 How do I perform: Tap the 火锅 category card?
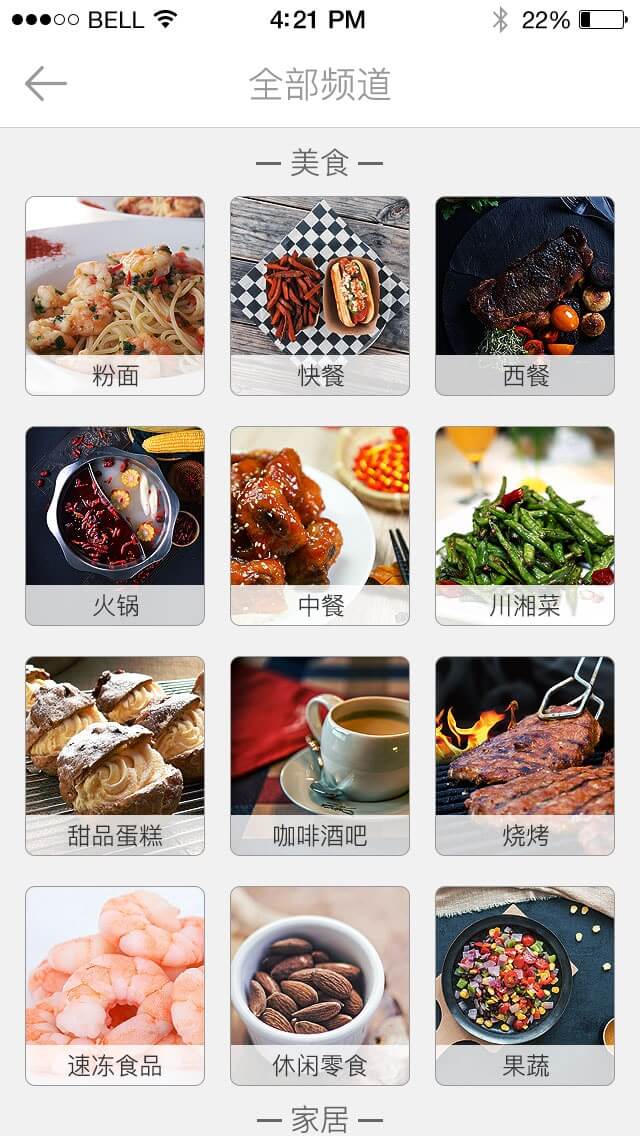115,525
